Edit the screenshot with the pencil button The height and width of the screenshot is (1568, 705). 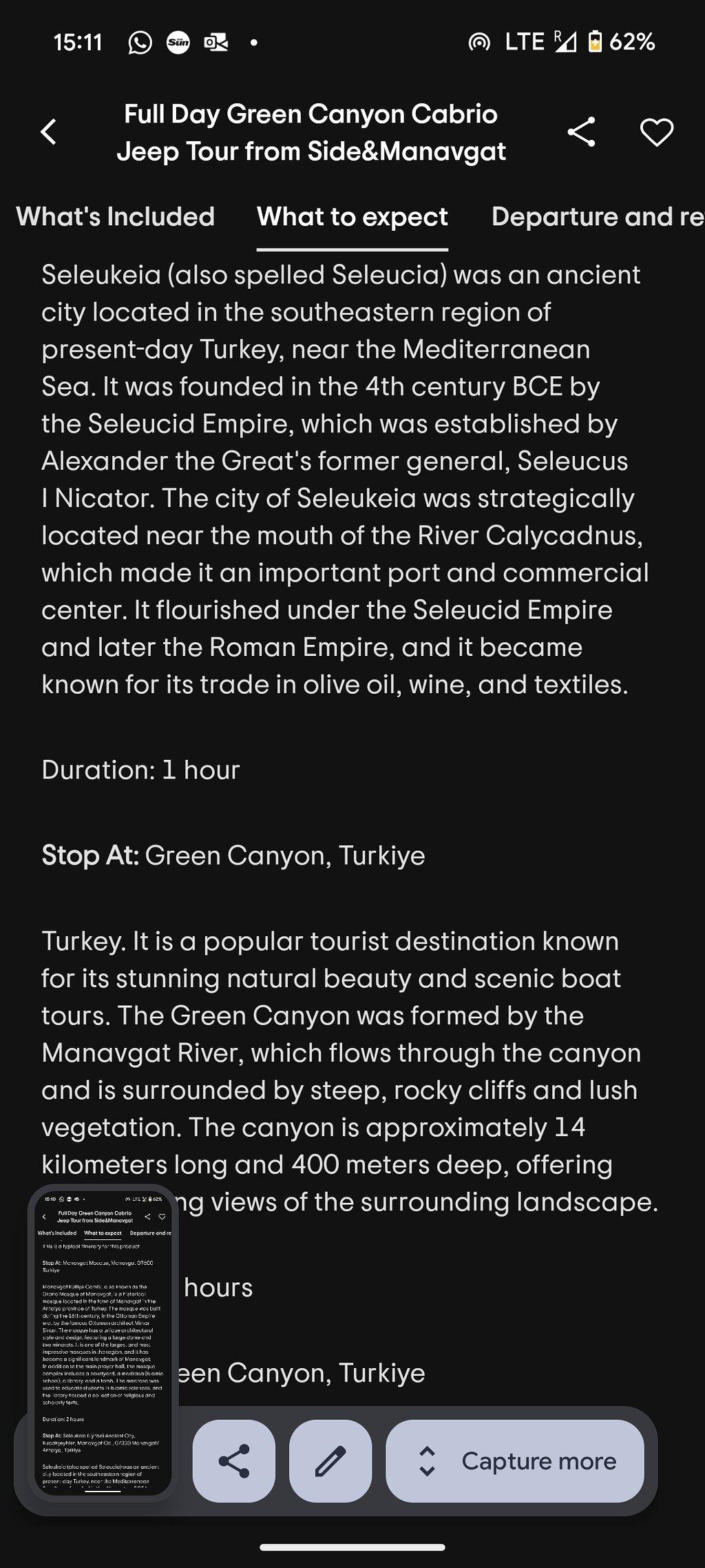(330, 1461)
